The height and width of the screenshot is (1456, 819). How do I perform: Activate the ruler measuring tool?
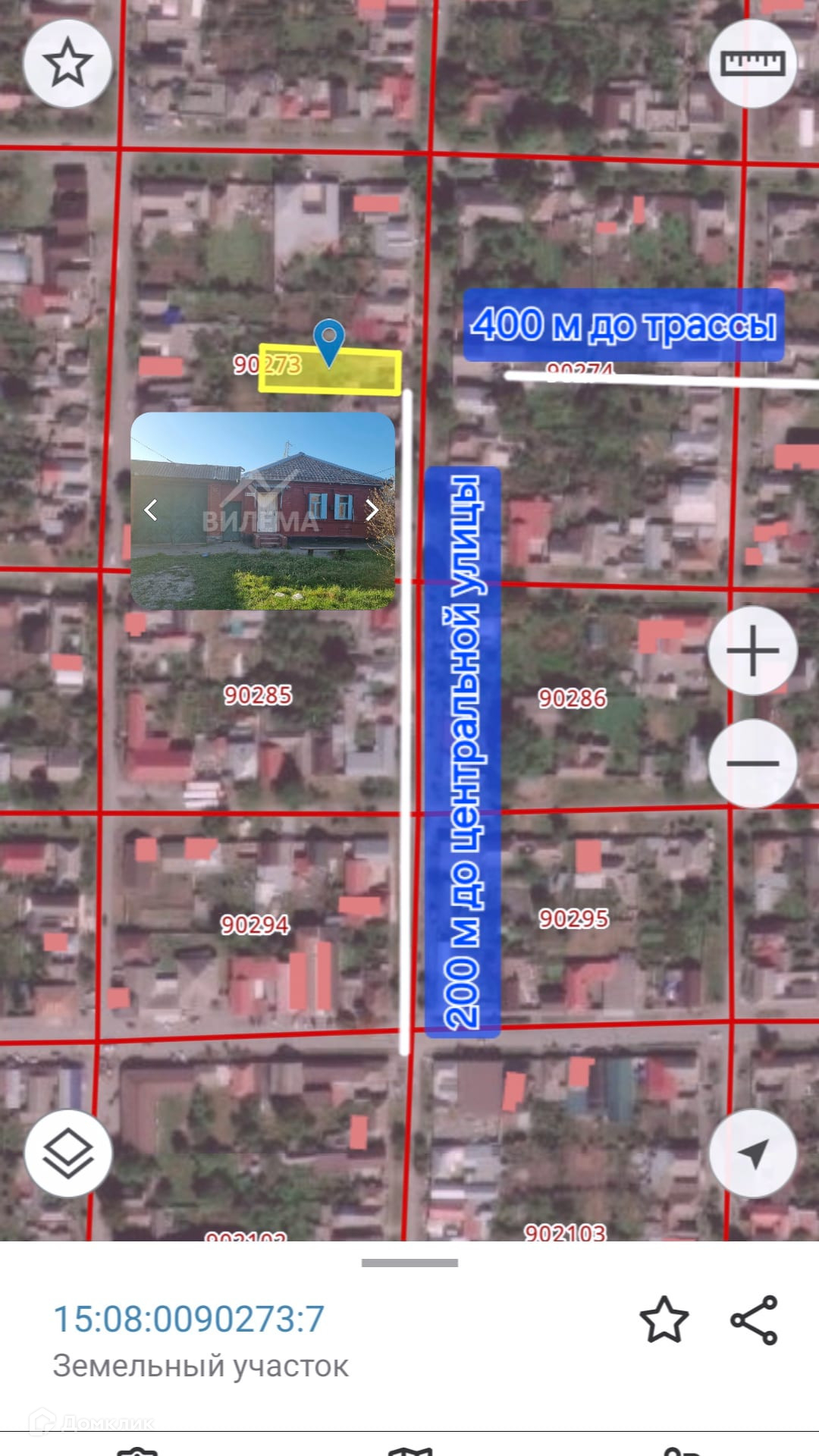pyautogui.click(x=752, y=64)
